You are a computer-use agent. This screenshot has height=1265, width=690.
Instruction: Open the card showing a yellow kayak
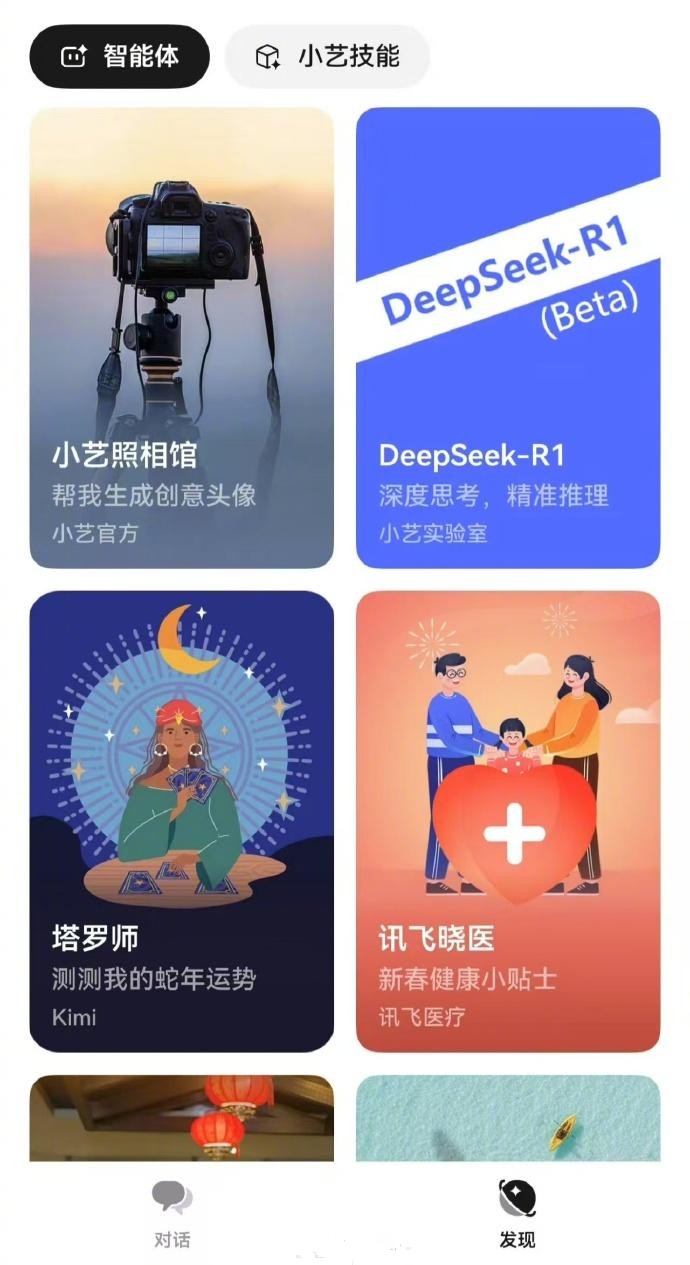tap(508, 1118)
